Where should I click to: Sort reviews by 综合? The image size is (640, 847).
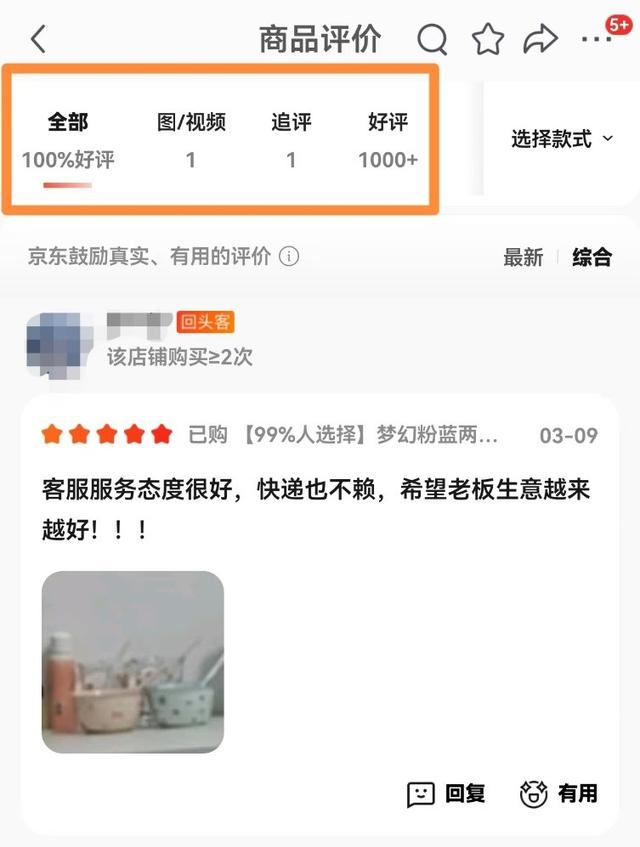[x=591, y=257]
